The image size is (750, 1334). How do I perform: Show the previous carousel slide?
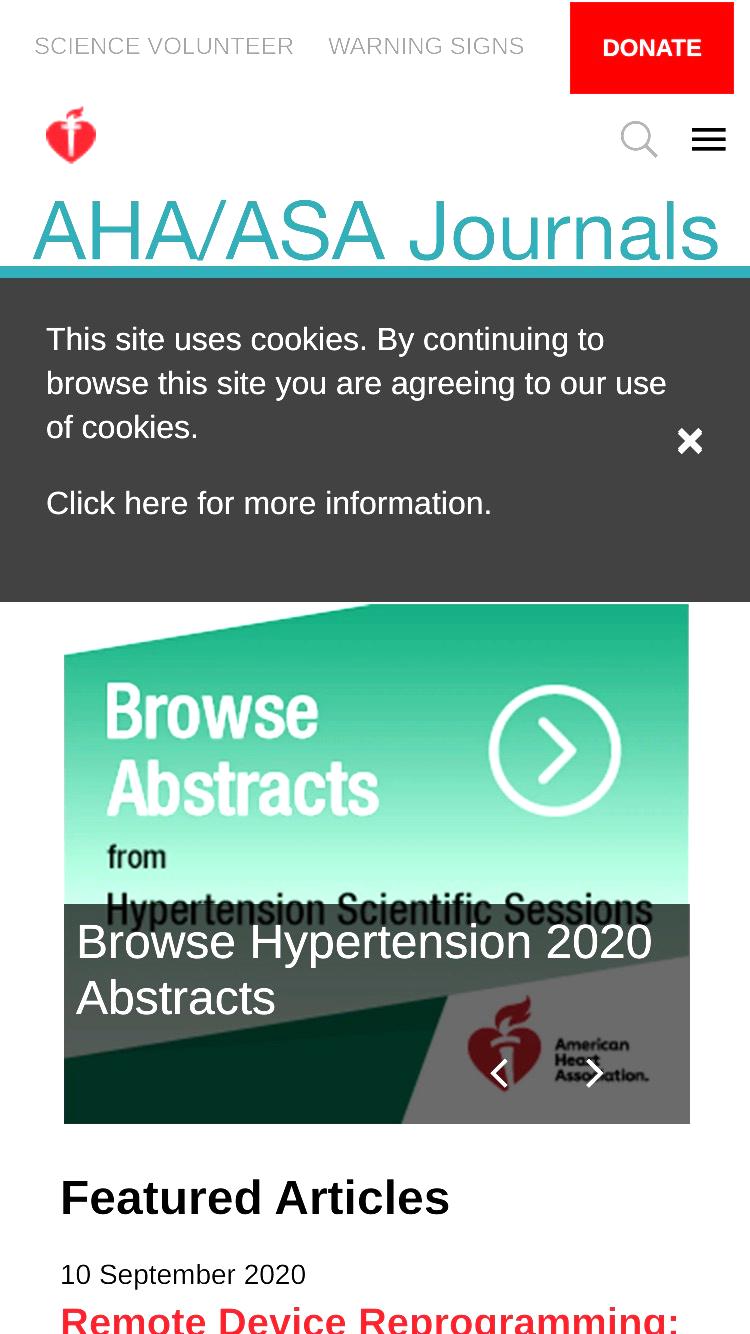[x=499, y=1073]
